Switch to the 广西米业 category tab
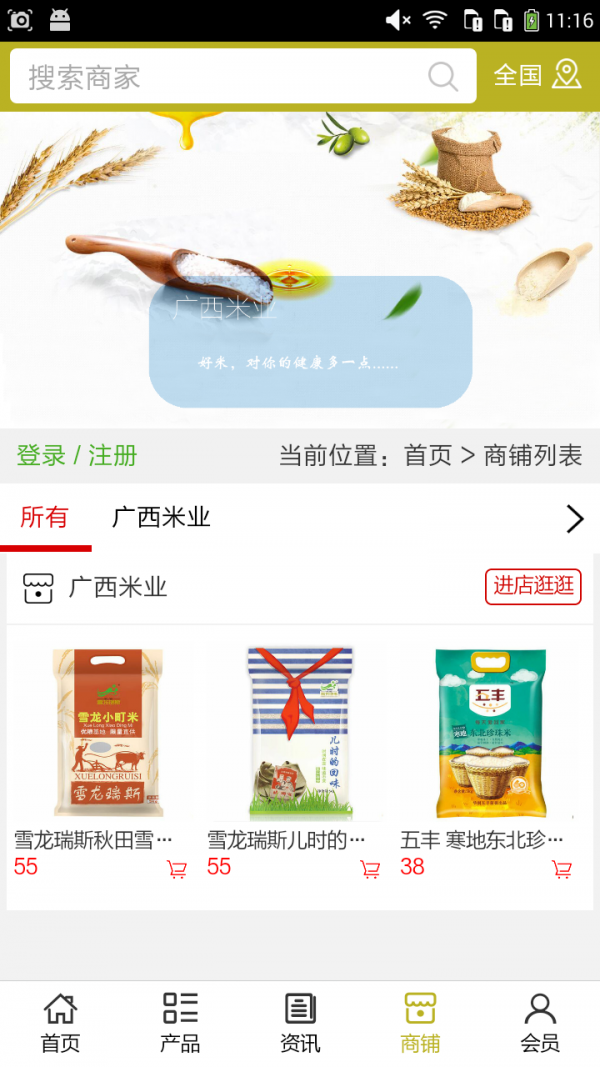Image resolution: width=600 pixels, height=1067 pixels. (161, 517)
